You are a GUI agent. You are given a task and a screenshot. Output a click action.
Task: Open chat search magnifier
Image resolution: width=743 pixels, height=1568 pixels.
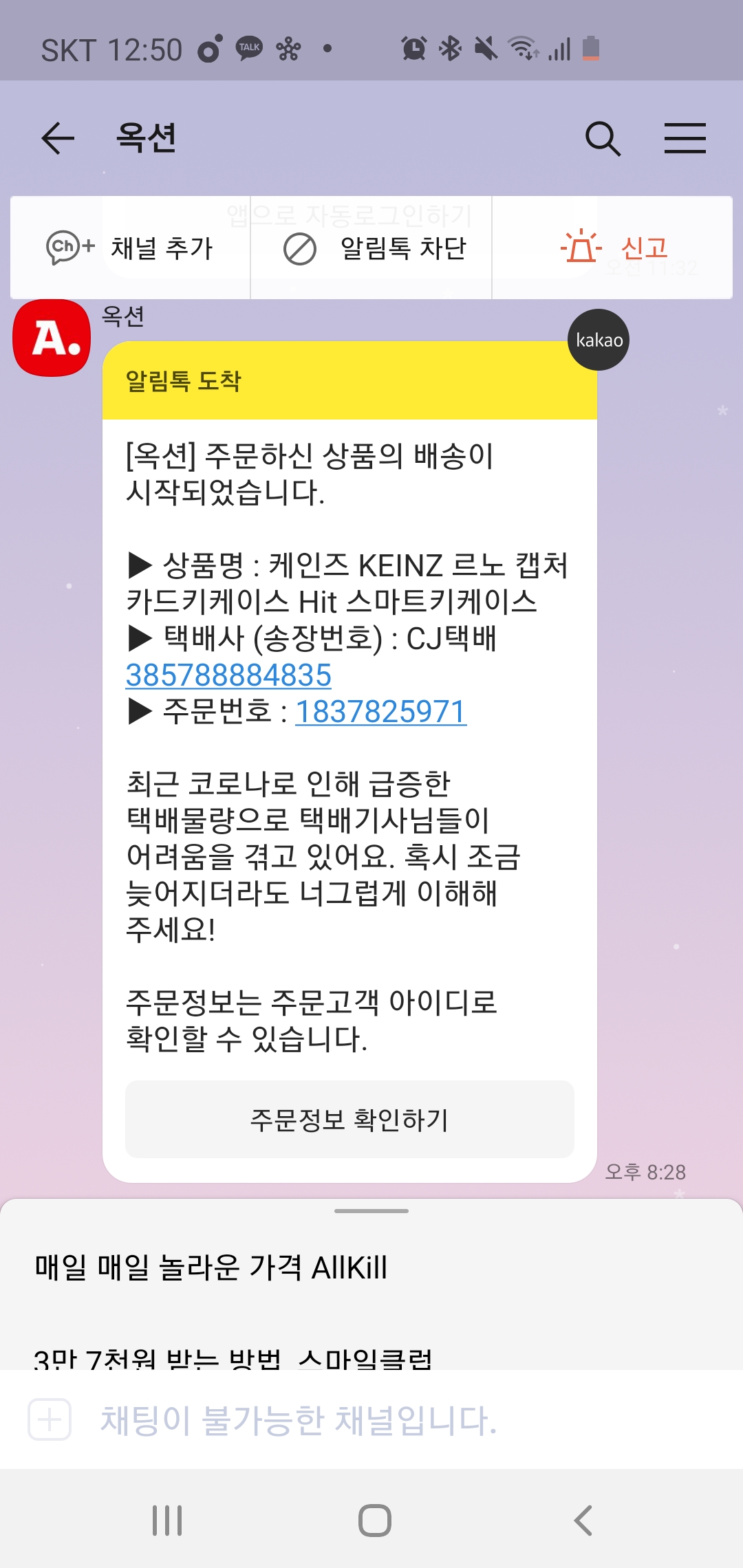603,138
